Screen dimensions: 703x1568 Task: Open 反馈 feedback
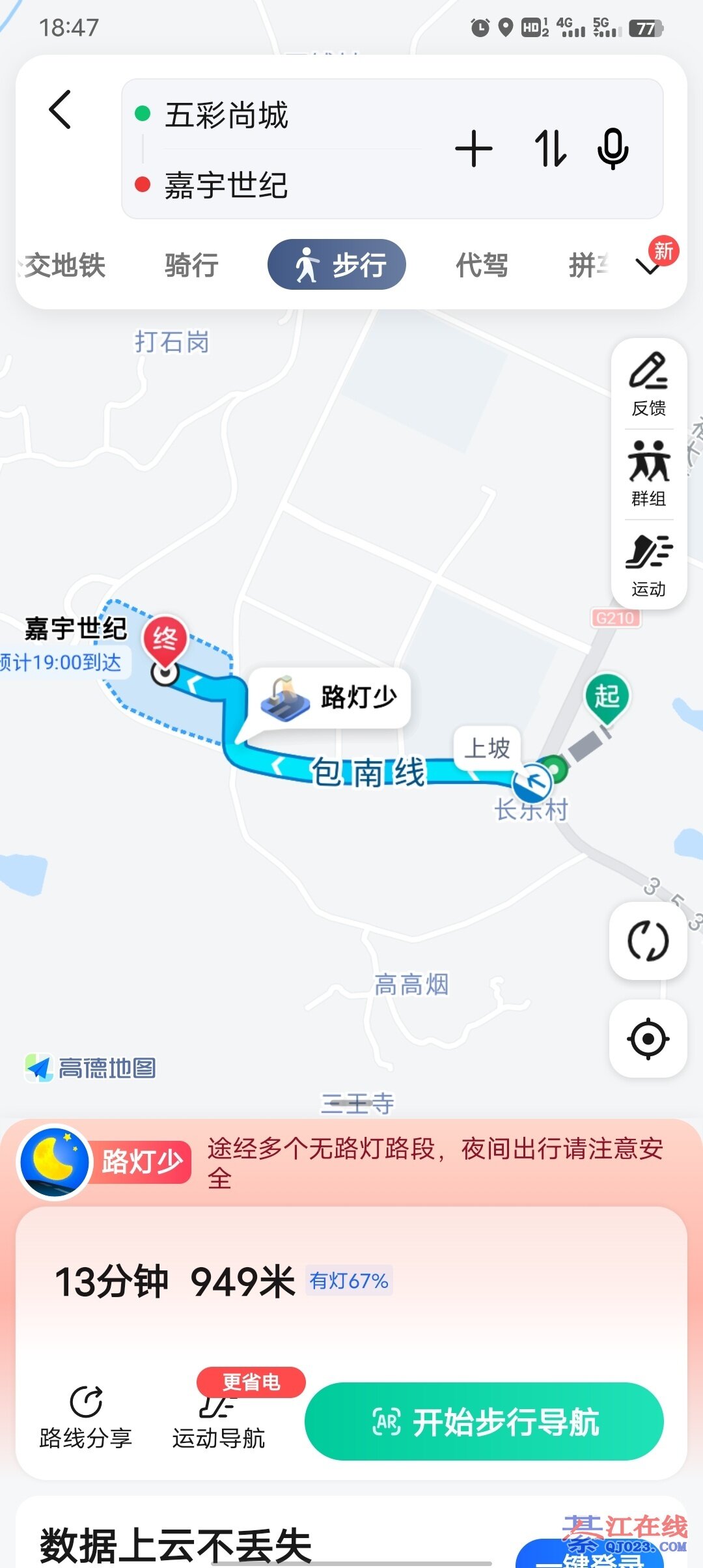[x=648, y=384]
